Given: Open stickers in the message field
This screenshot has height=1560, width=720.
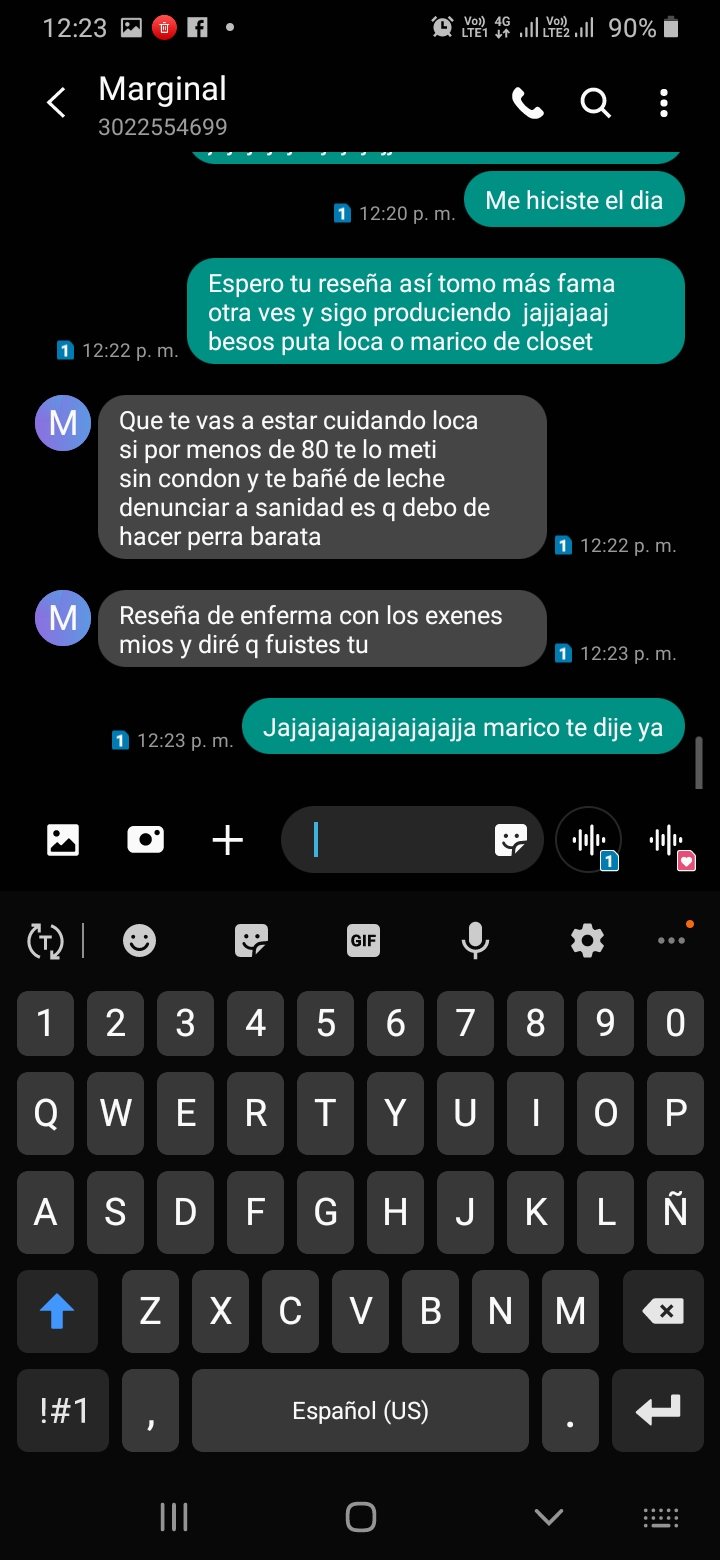Looking at the screenshot, I should point(511,841).
